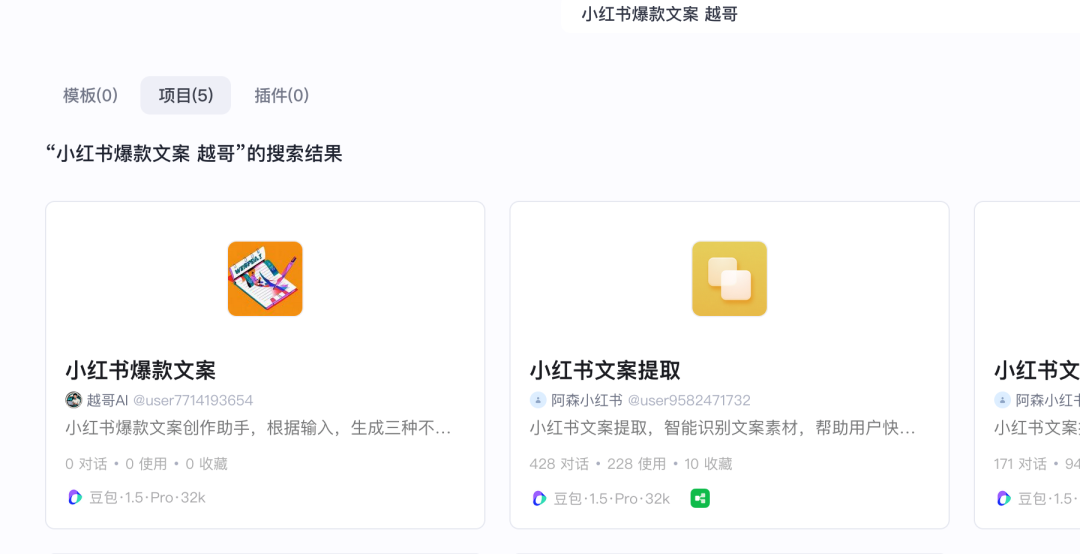
Task: Switch to the 模板(0) tab
Action: [90, 96]
